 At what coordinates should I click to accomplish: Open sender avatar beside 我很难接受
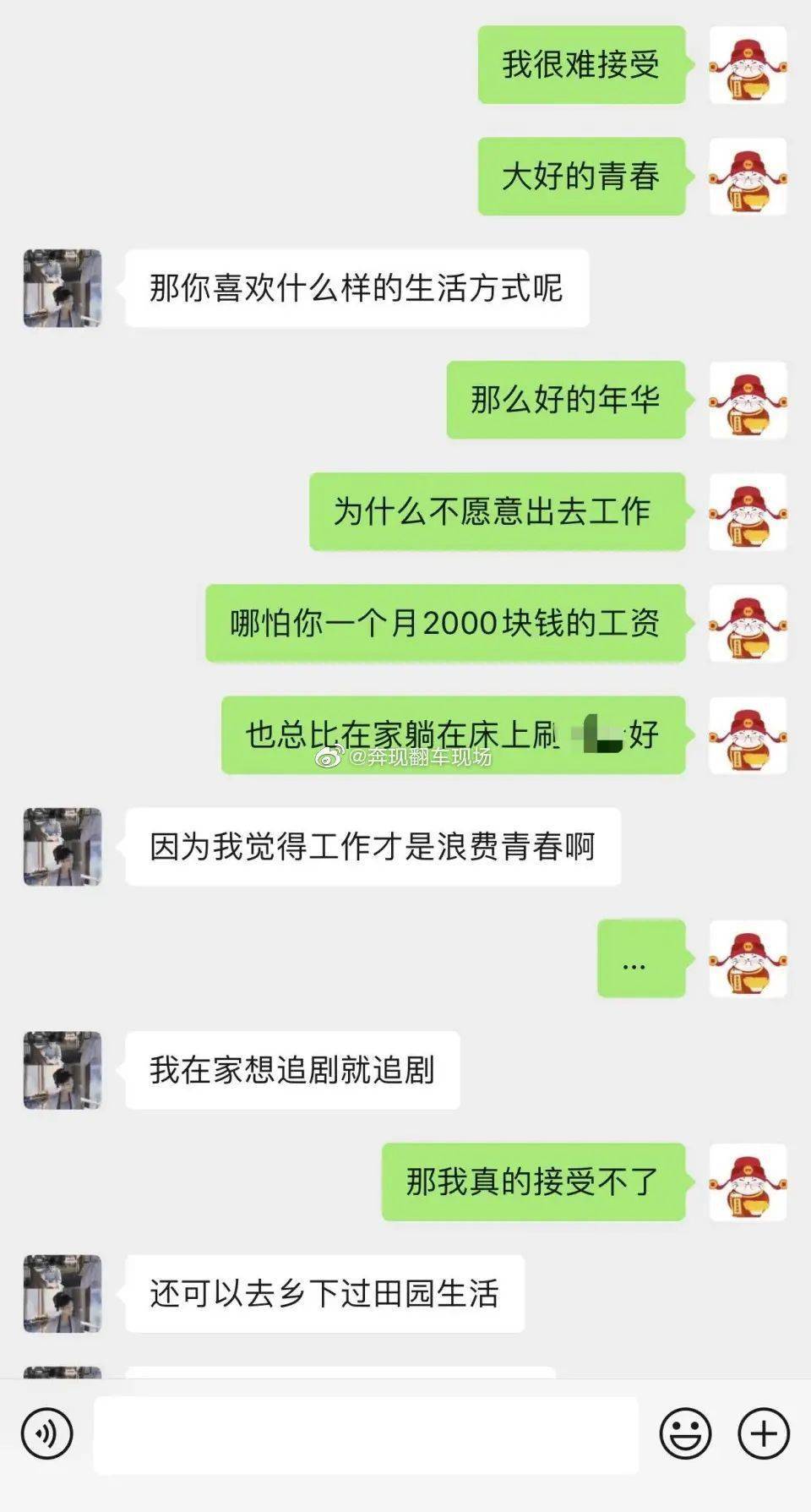(748, 65)
